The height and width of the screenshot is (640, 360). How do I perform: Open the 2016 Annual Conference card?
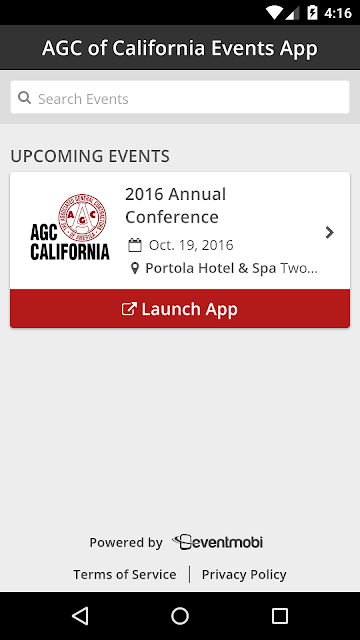pyautogui.click(x=180, y=231)
